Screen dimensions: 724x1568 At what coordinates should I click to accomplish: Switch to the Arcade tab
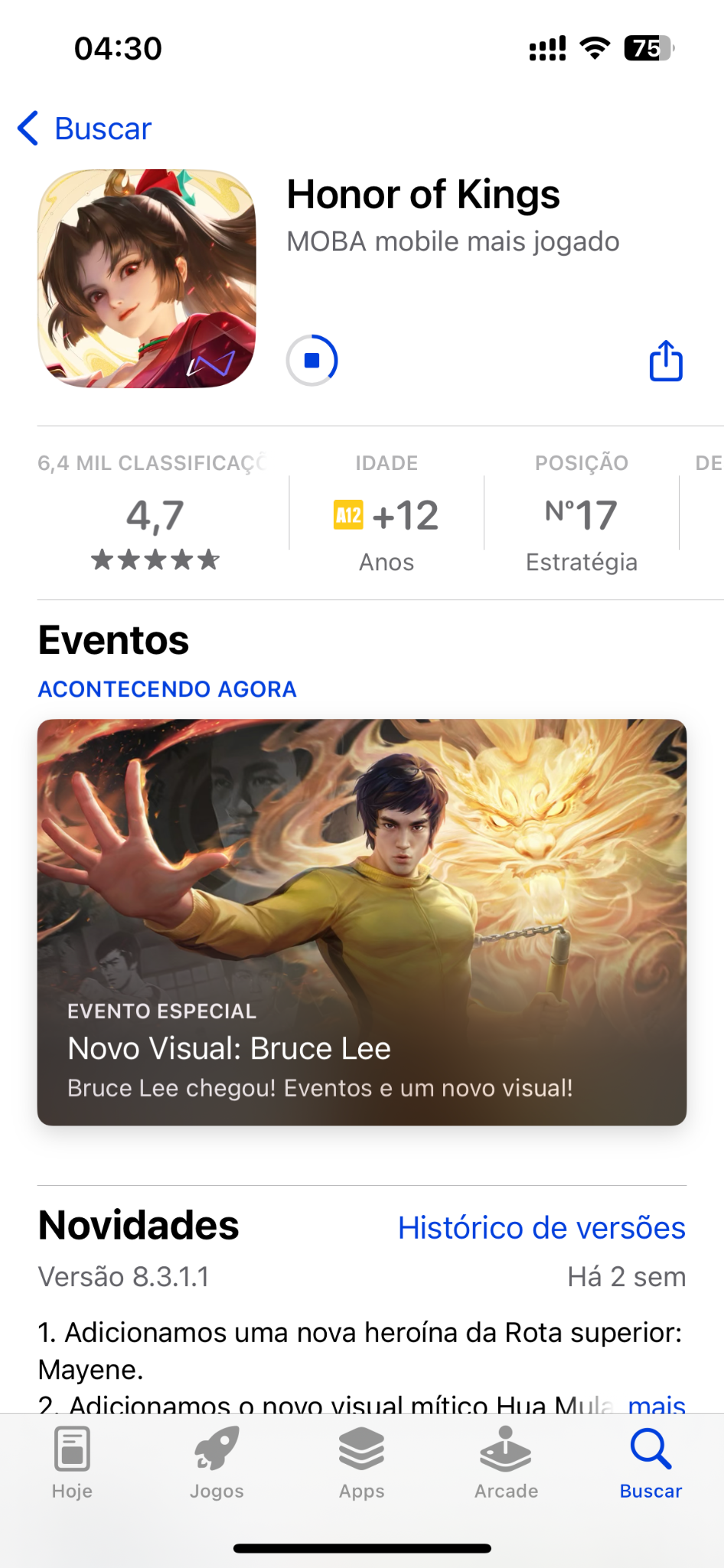pos(506,1462)
